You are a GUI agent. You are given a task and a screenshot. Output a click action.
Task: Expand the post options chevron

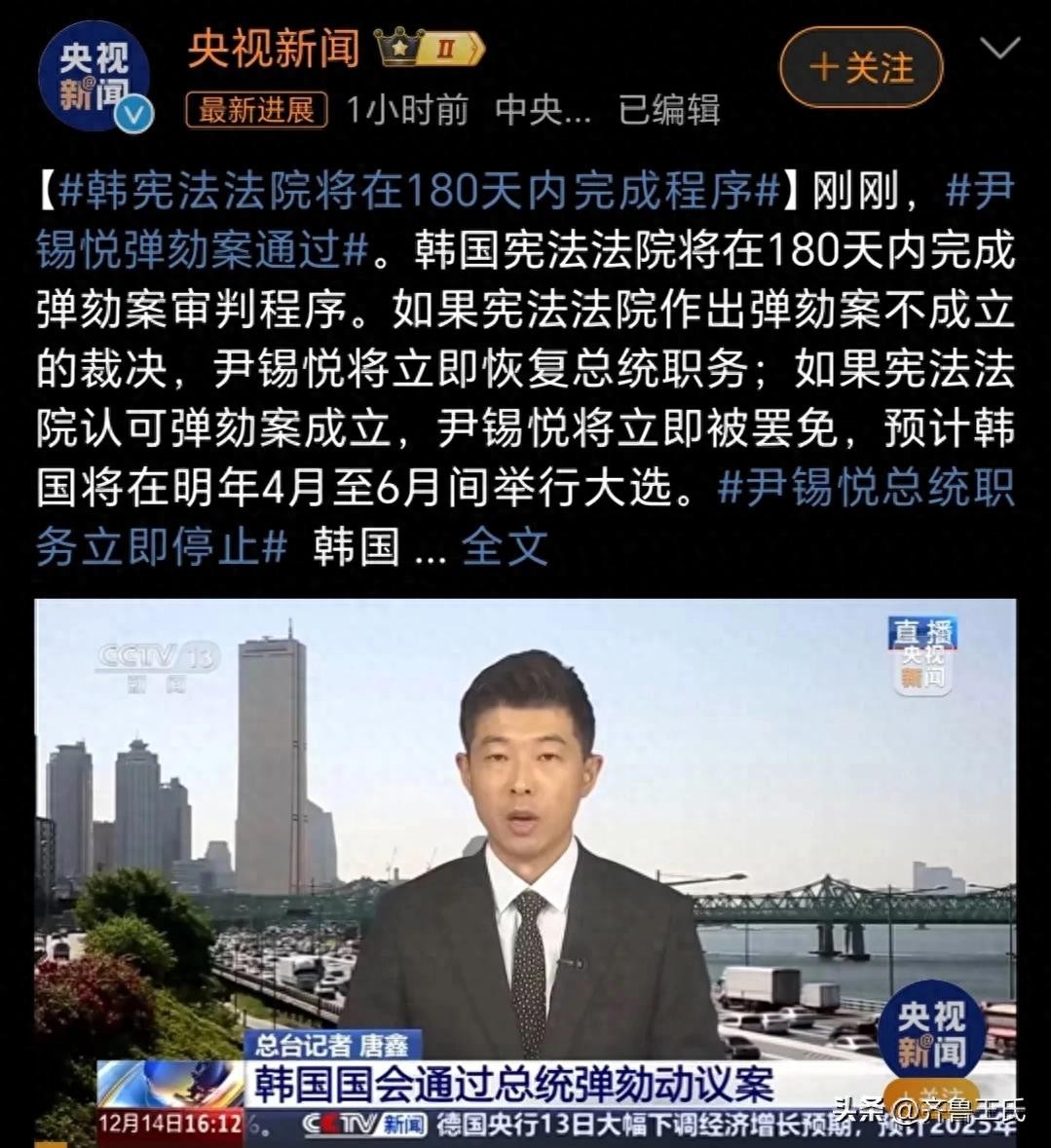[x=1000, y=48]
